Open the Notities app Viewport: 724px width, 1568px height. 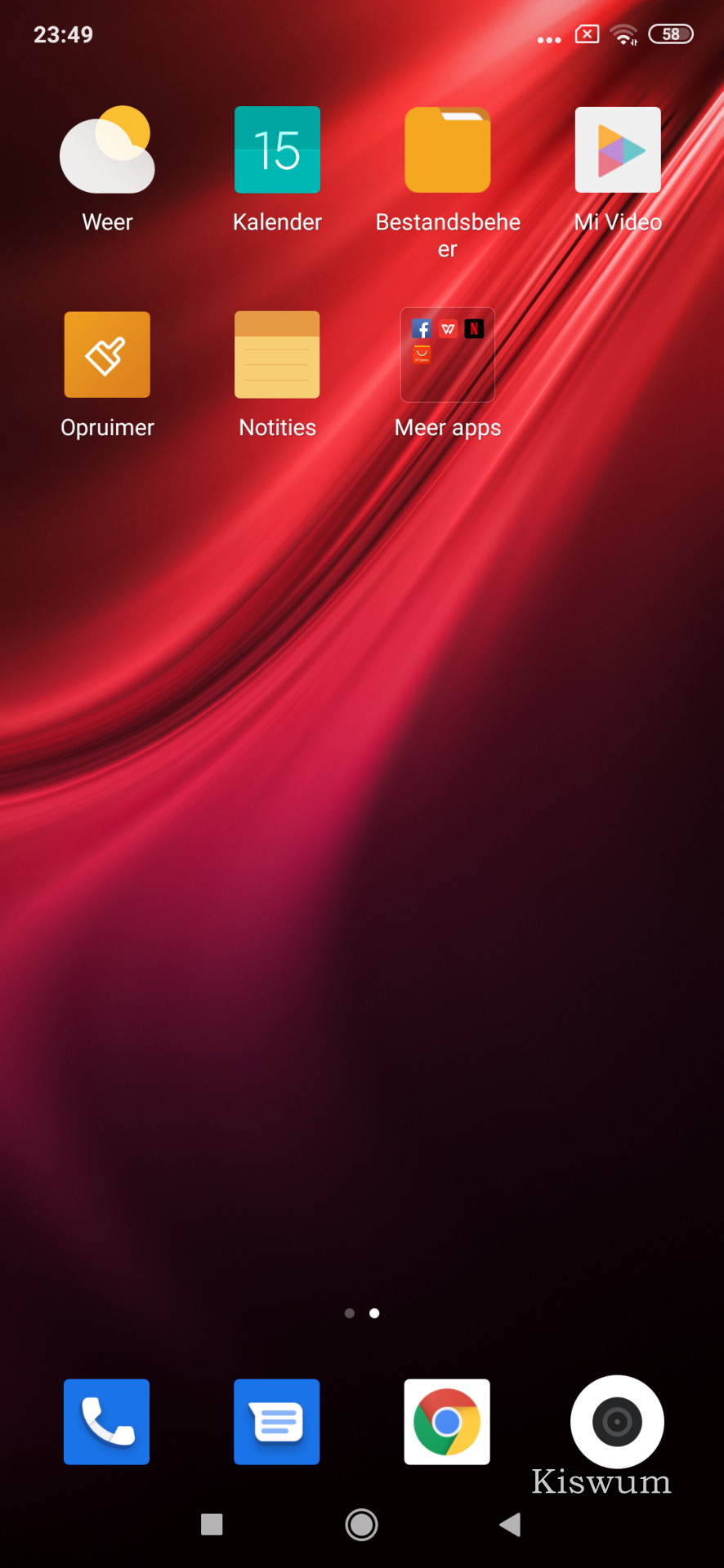277,354
